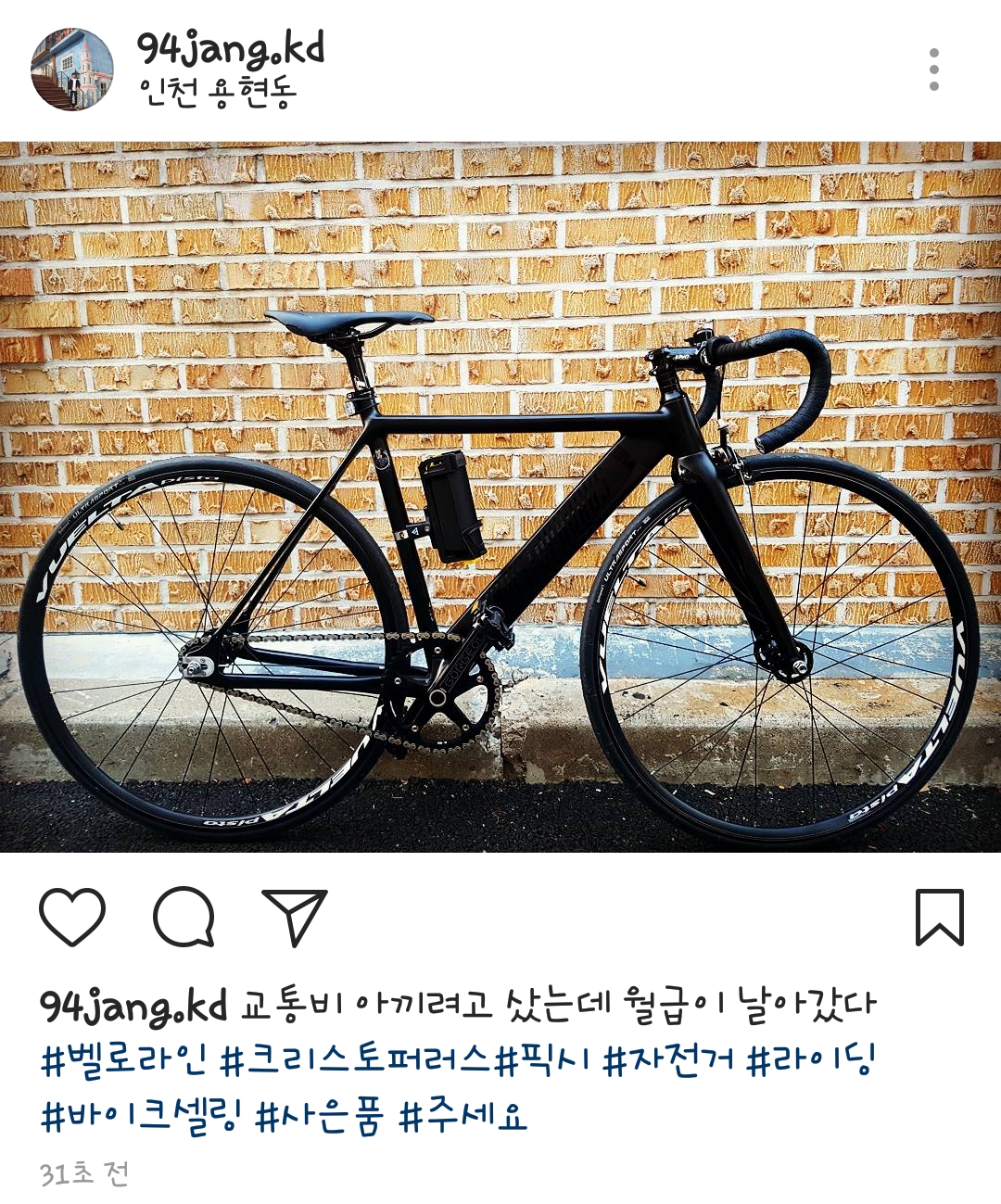This screenshot has width=1001, height=1204.
Task: Open hashtag #벨로라인
Action: click(124, 1060)
